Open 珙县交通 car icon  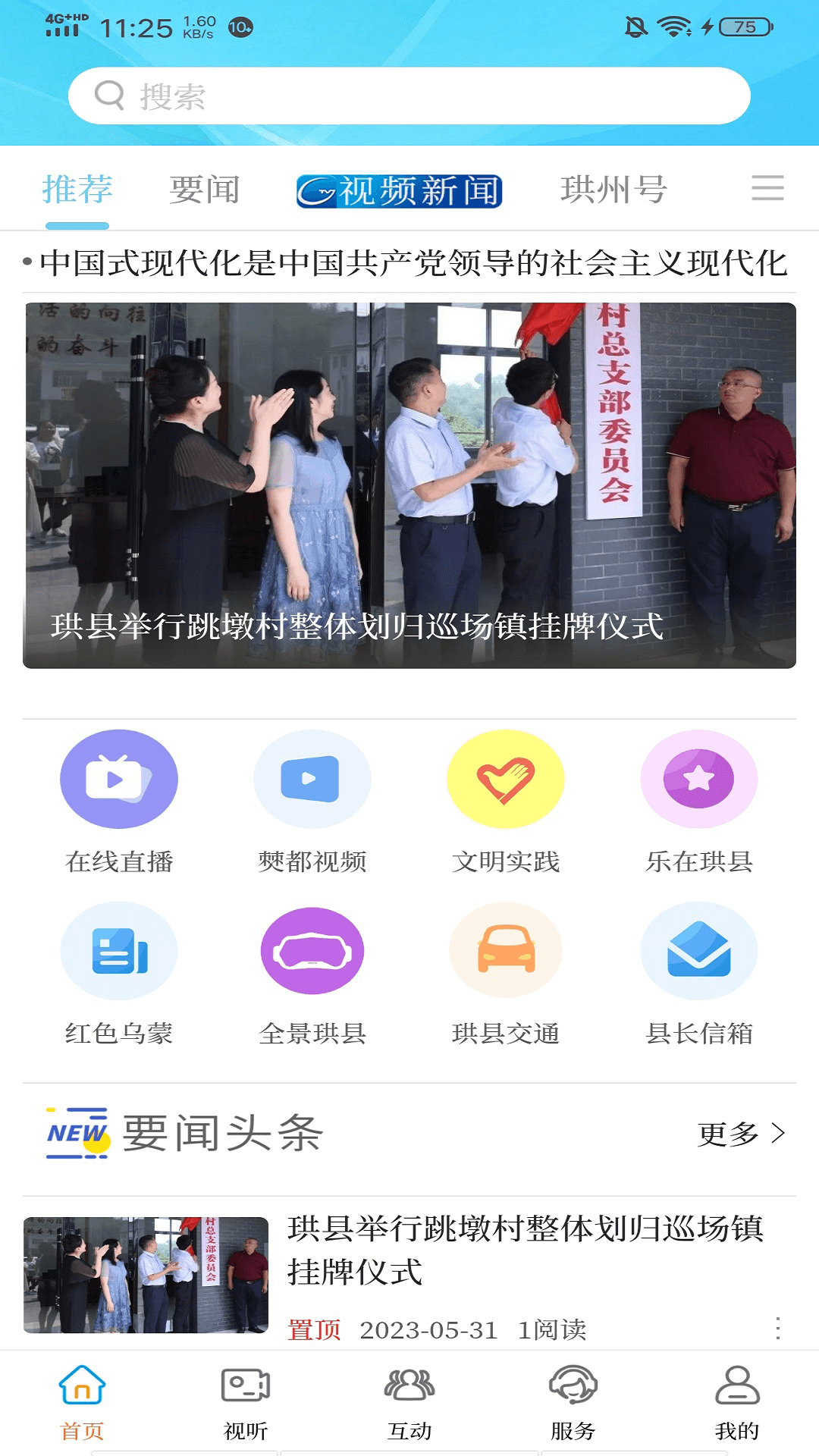tap(506, 952)
